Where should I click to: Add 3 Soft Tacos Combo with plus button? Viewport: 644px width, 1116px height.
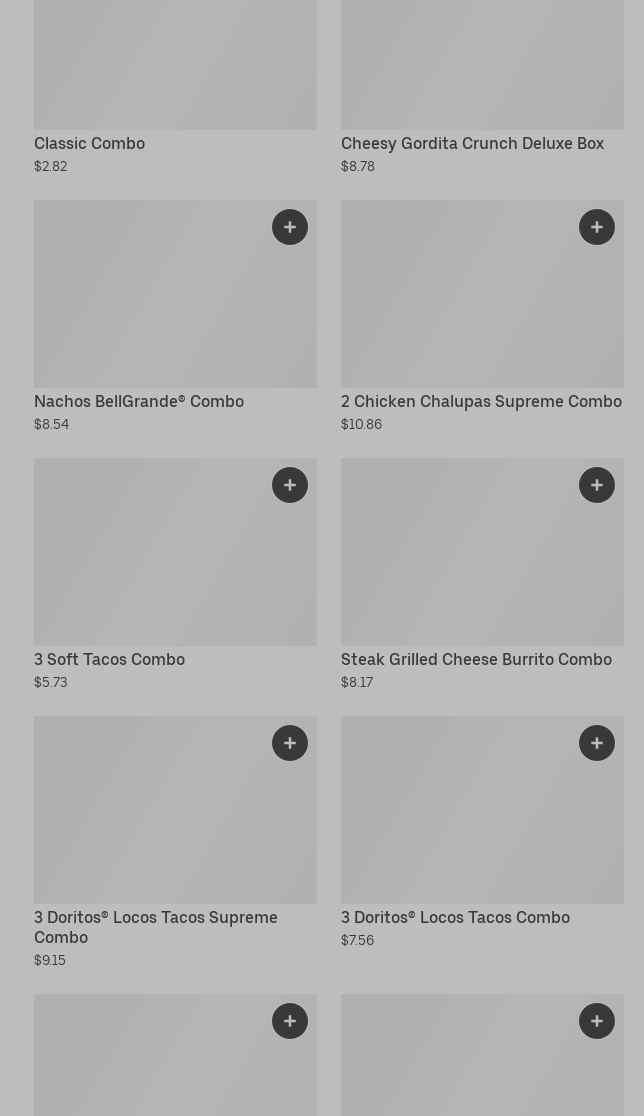click(290, 485)
